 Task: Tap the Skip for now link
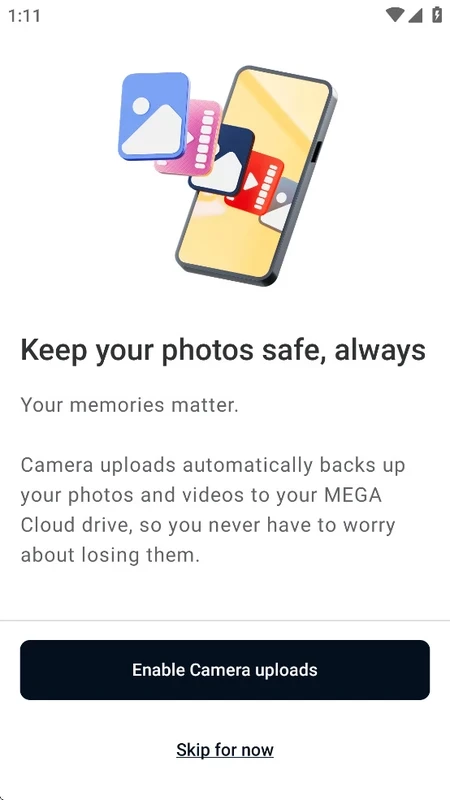coord(225,749)
